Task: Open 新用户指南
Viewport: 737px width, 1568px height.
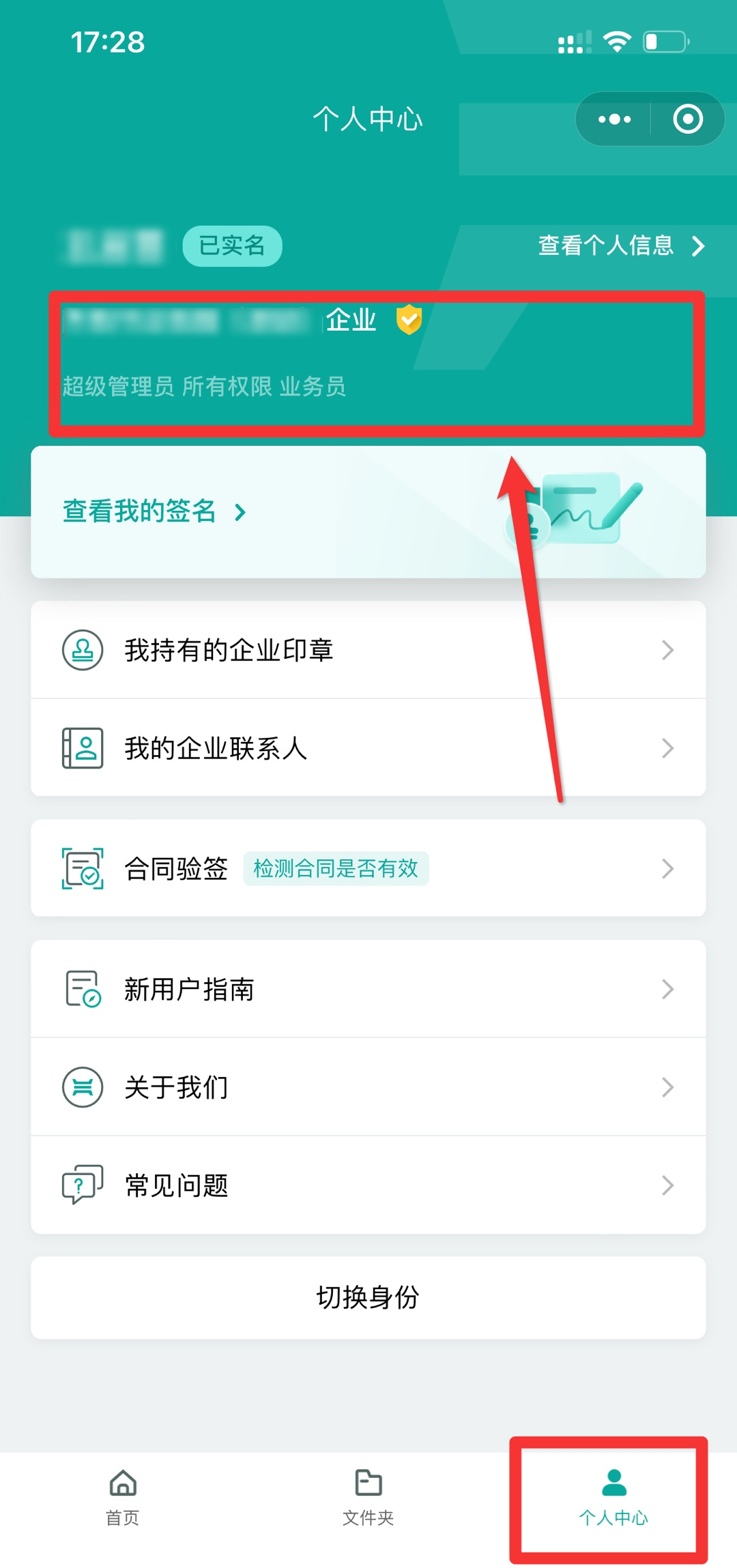Action: 368,989
